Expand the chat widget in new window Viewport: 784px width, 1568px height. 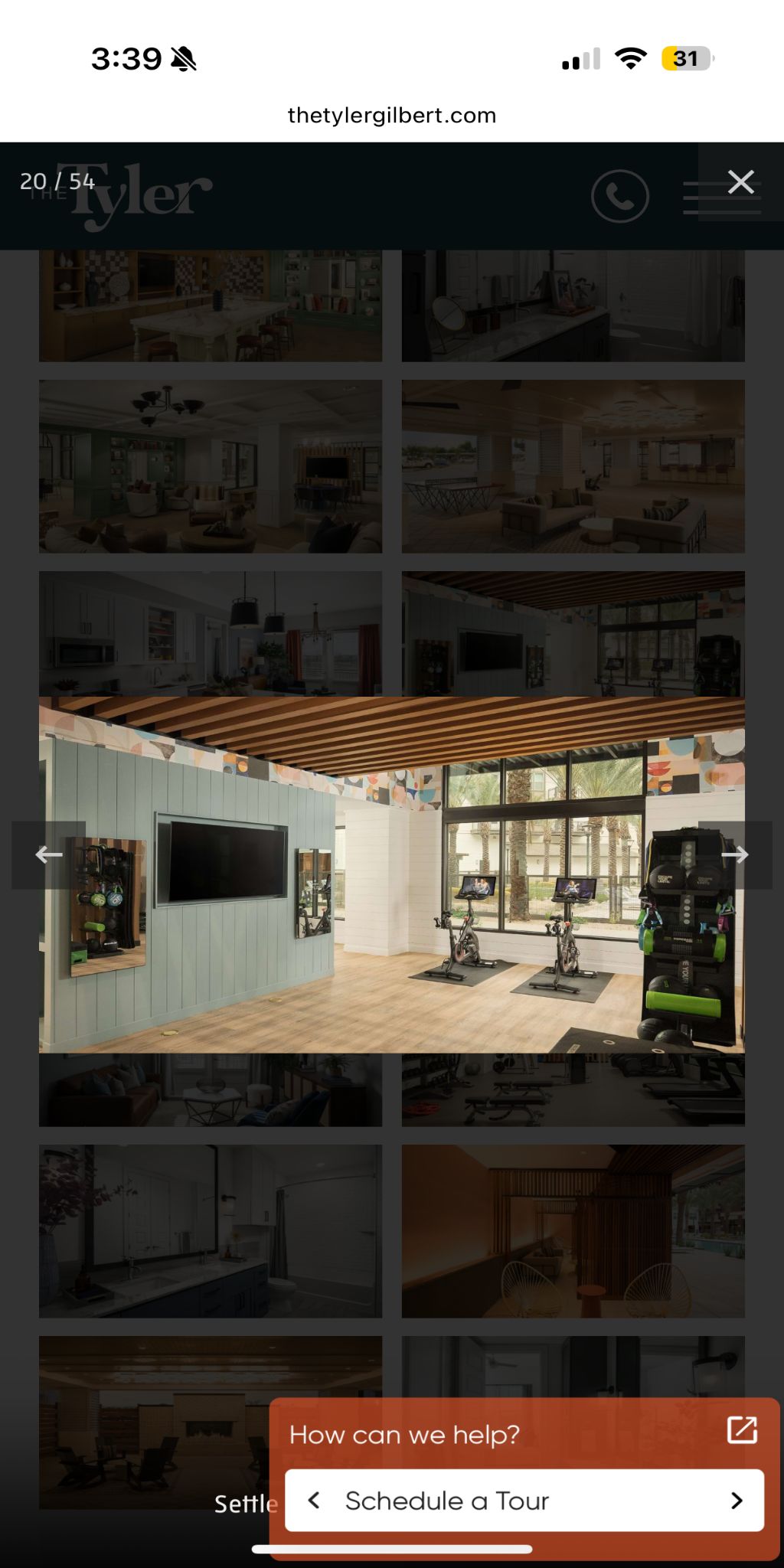click(x=741, y=1429)
